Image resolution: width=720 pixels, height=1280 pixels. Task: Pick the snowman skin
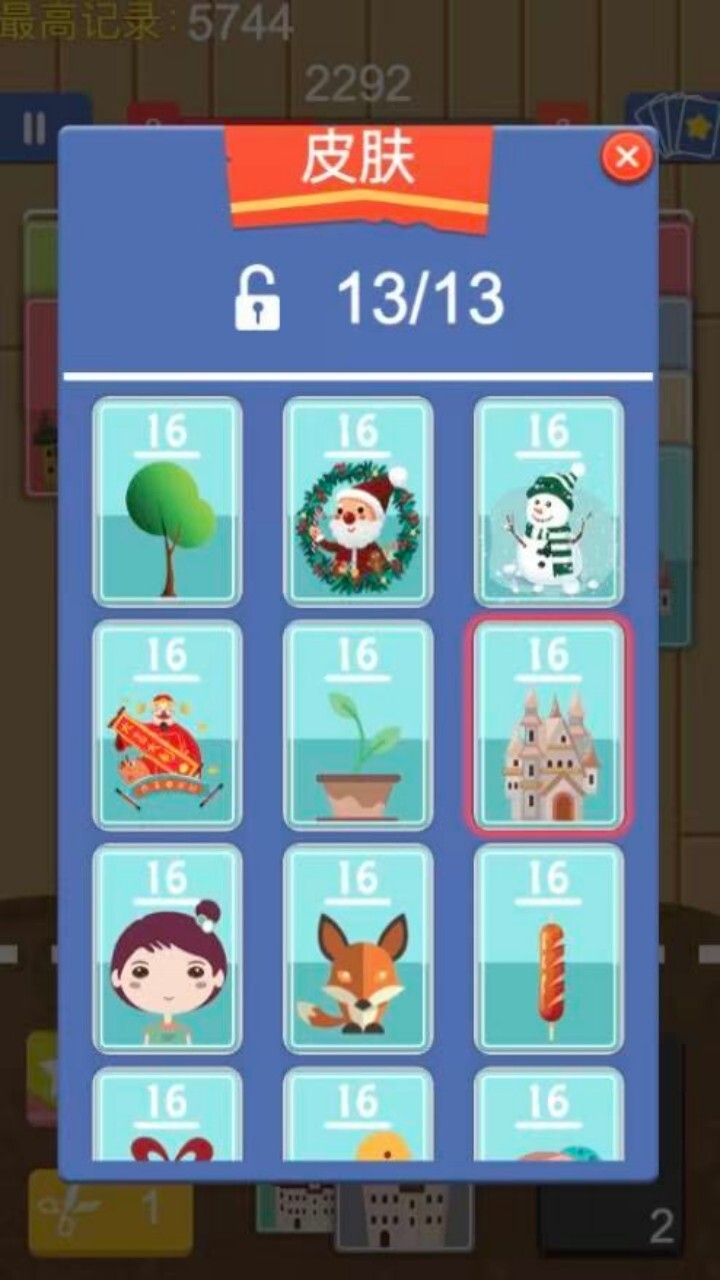(548, 502)
